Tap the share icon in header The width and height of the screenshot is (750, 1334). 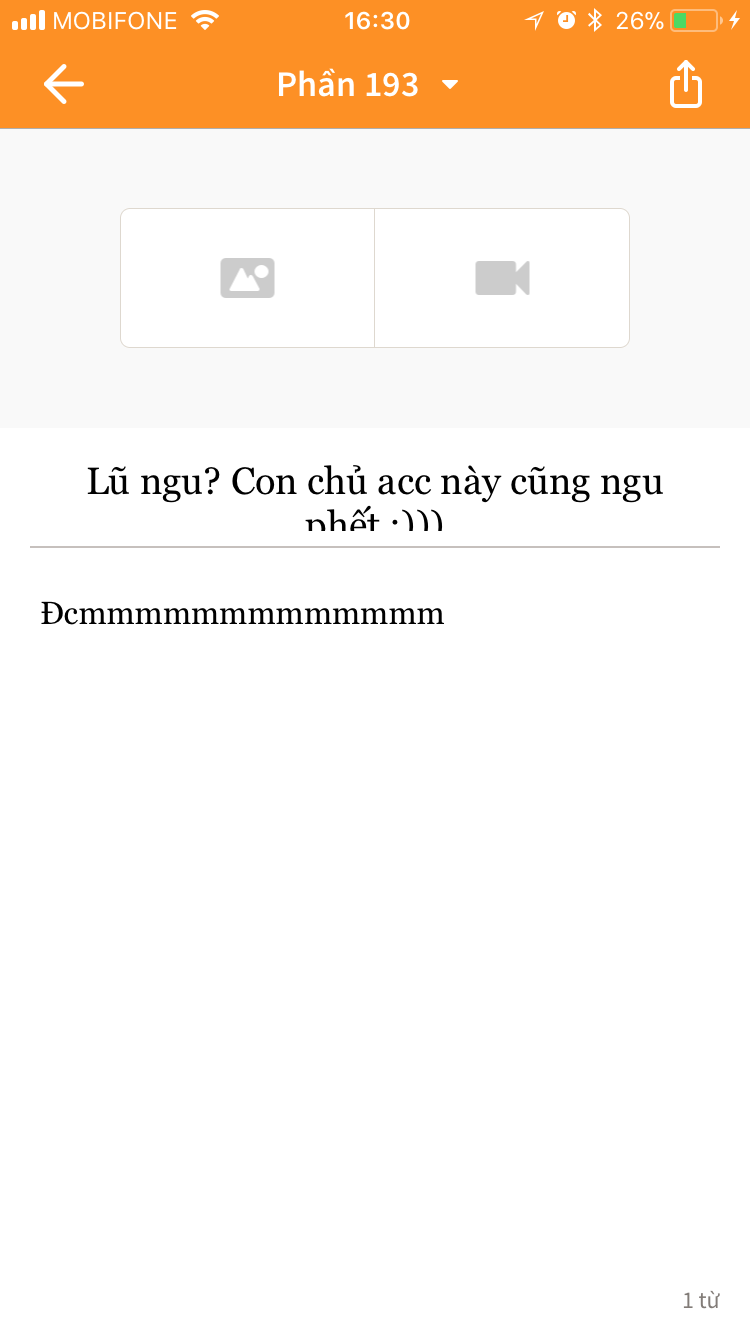click(x=686, y=84)
